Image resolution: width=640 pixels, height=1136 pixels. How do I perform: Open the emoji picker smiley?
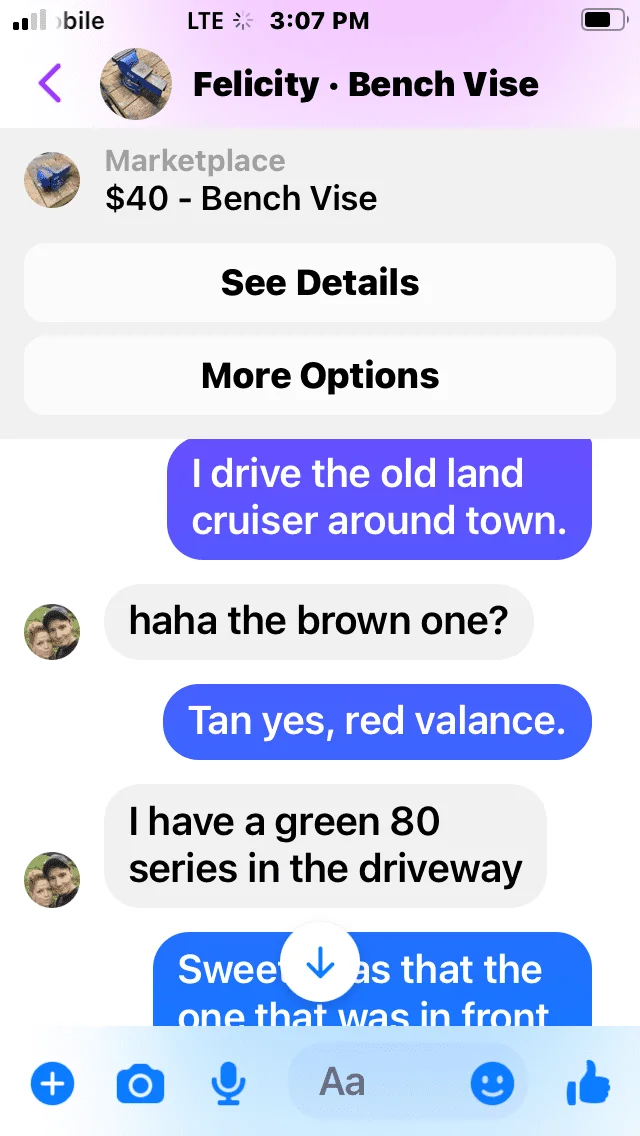[x=492, y=1083]
